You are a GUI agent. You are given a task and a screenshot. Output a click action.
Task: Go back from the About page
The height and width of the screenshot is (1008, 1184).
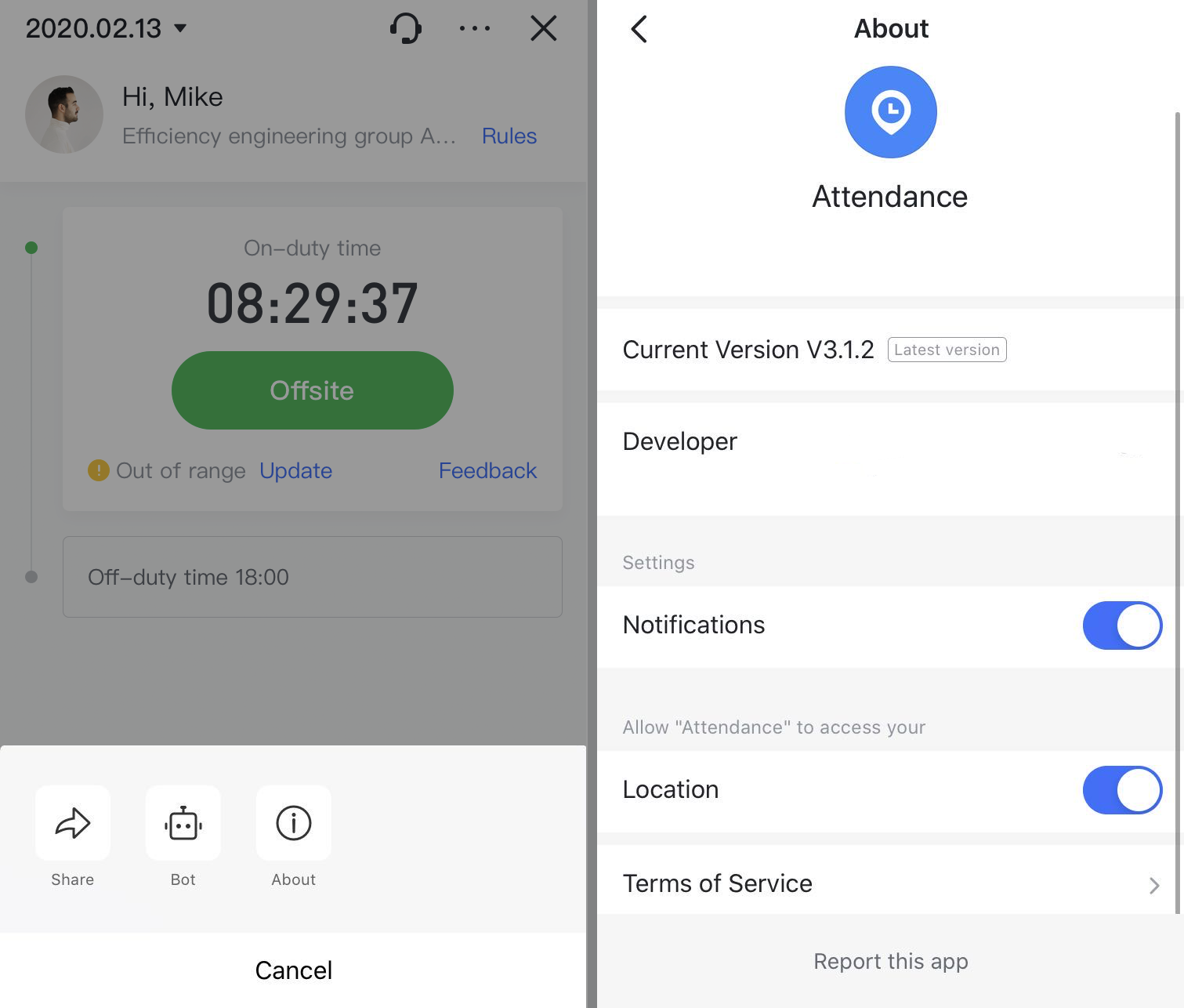click(x=639, y=29)
